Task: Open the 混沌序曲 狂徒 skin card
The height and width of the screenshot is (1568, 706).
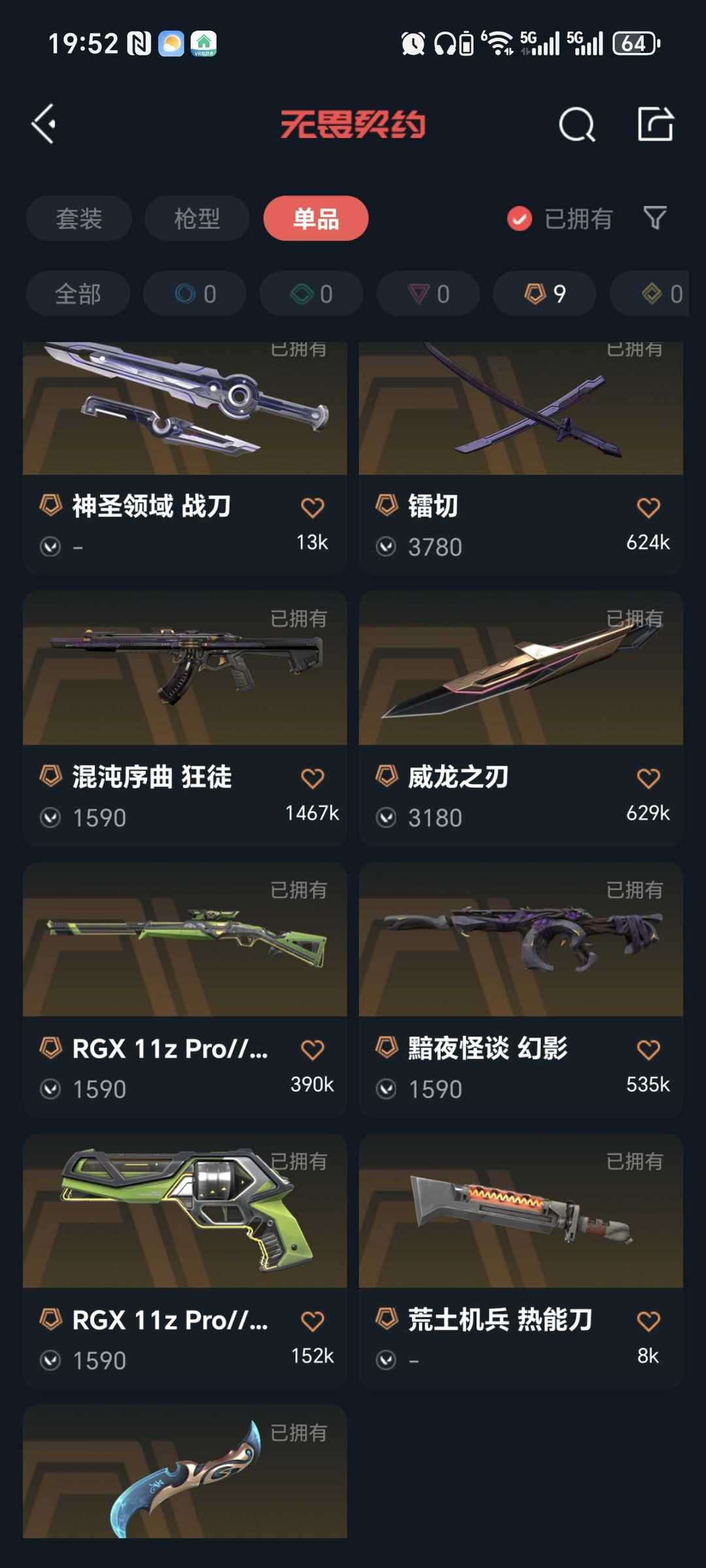Action: click(185, 719)
